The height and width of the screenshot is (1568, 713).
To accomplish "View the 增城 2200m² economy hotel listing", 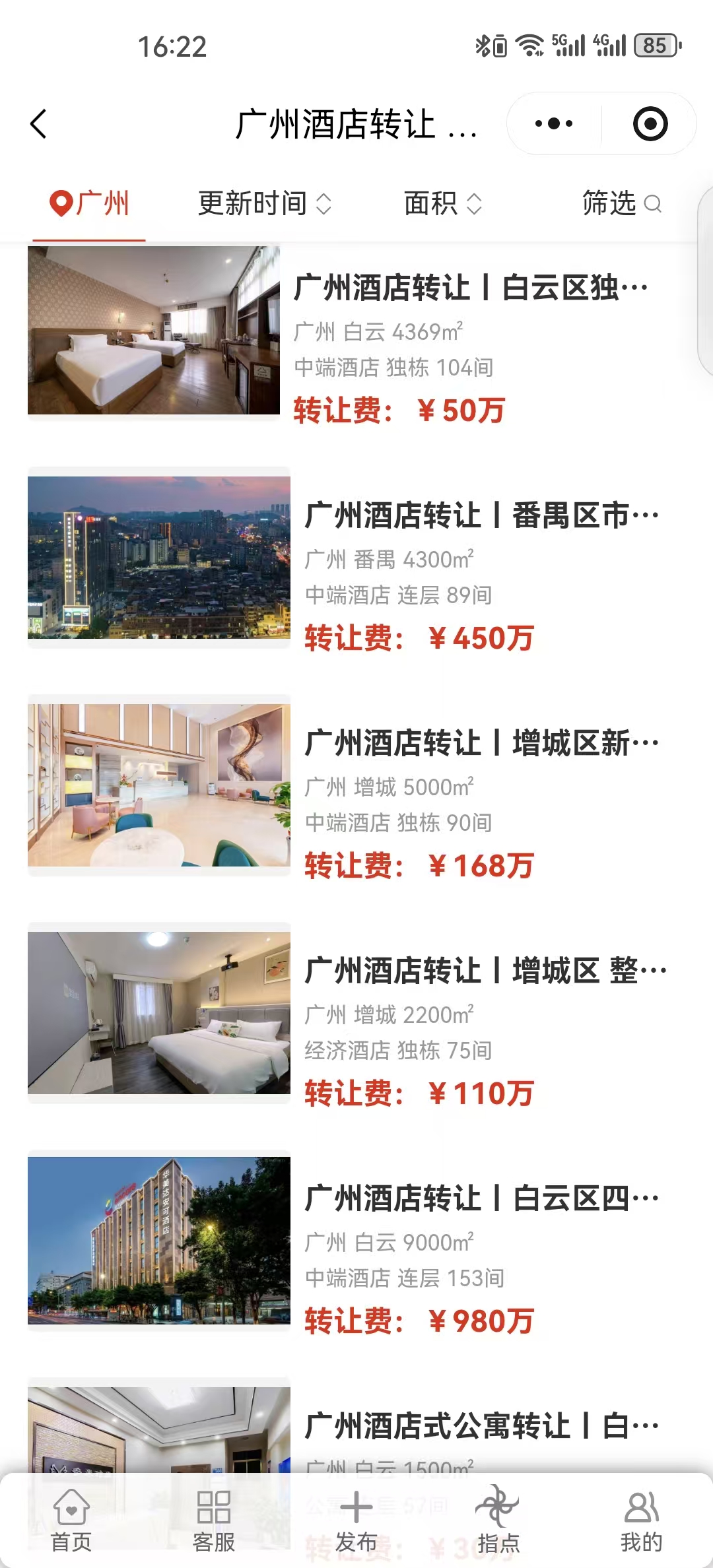I will (x=356, y=1014).
